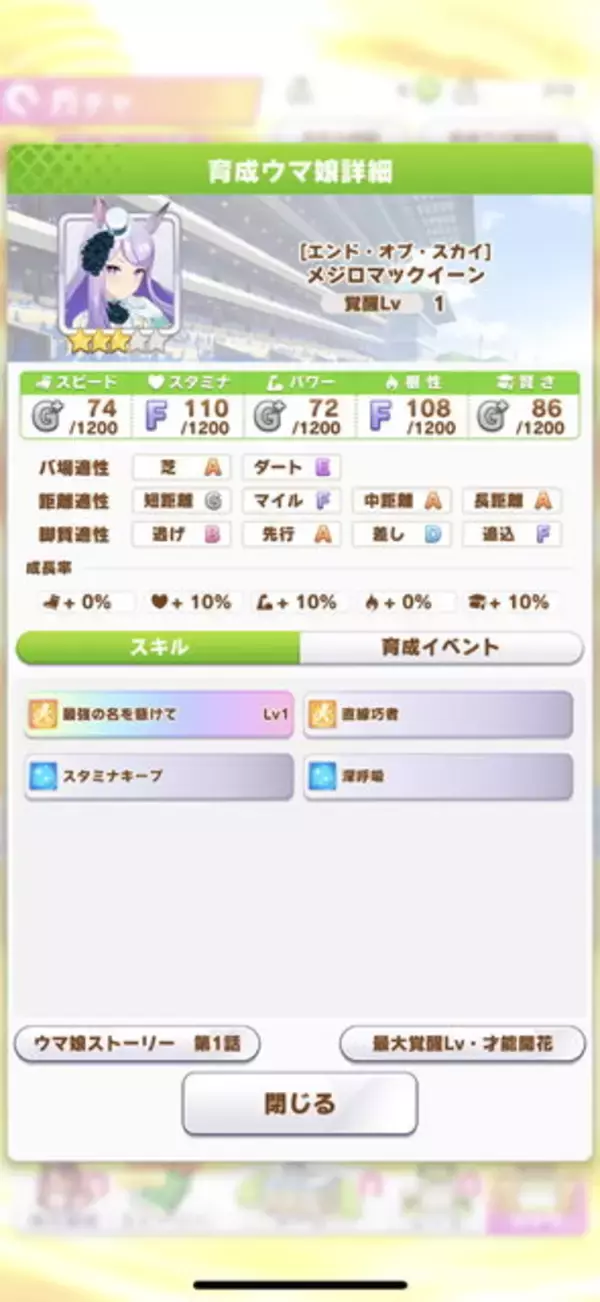View the スタミナキープ skill
Screen dimensions: 600x1302
tap(159, 776)
